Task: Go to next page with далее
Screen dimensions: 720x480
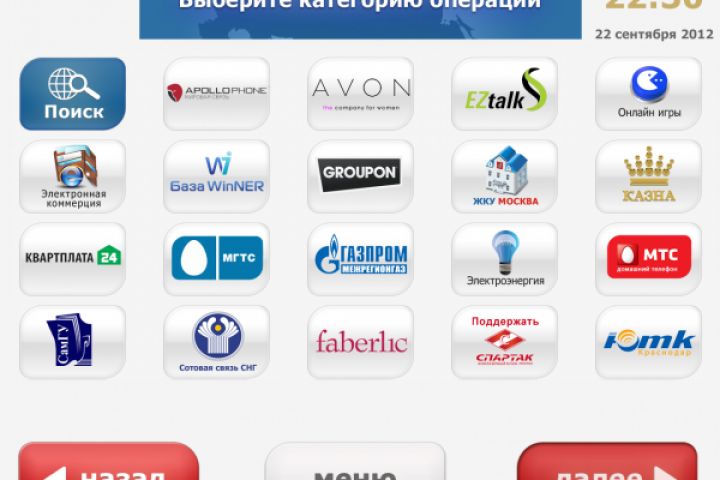Action: (x=607, y=465)
